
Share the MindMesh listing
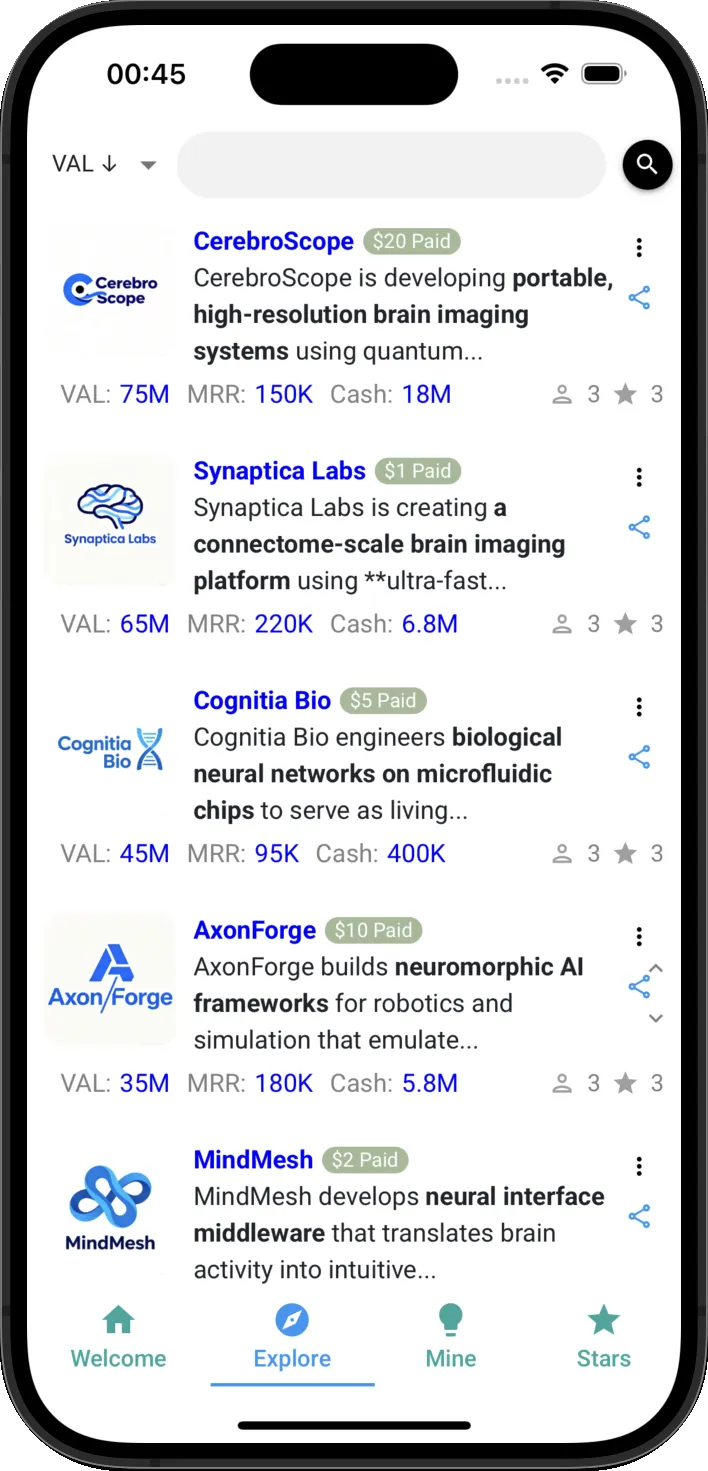coord(639,1217)
